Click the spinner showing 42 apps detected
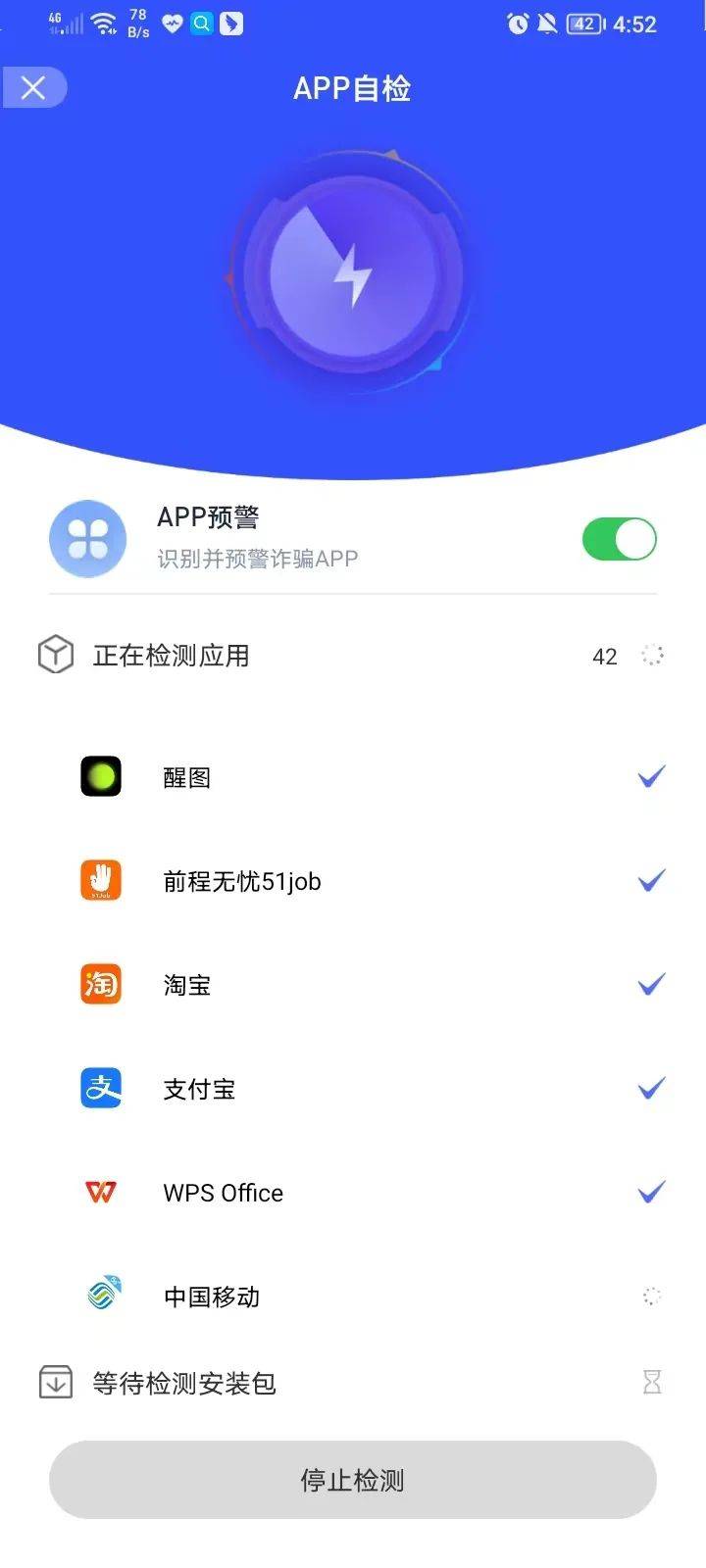The width and height of the screenshot is (706, 1568). [652, 655]
